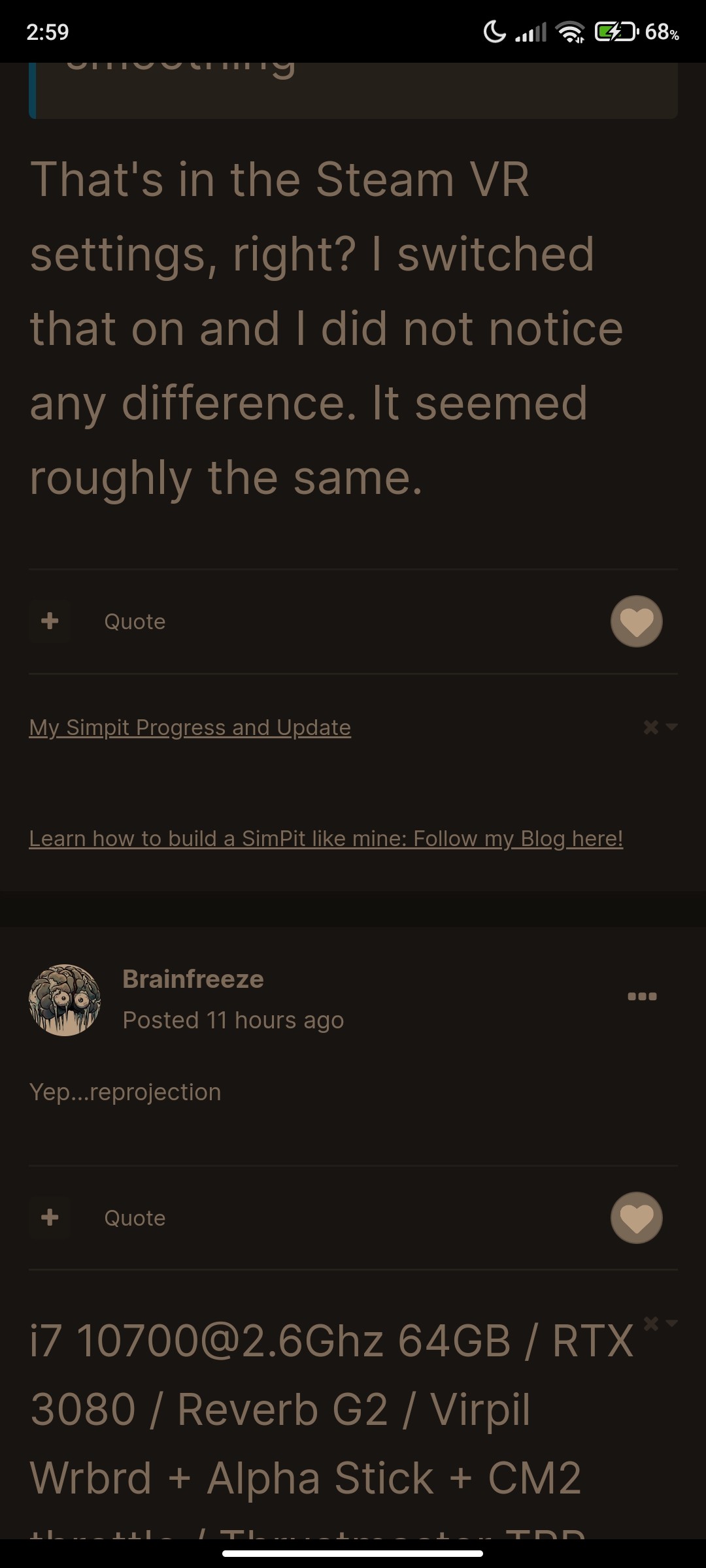Tap the plus multi-quote button under the Steam VR reply
Image resolution: width=706 pixels, height=1568 pixels.
tap(50, 621)
